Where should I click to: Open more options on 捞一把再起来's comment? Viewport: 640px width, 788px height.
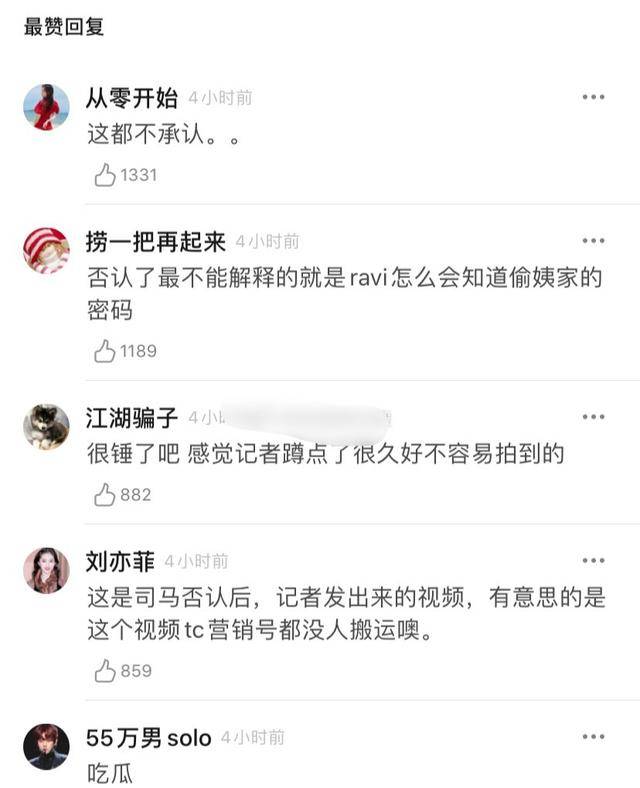click(x=593, y=241)
